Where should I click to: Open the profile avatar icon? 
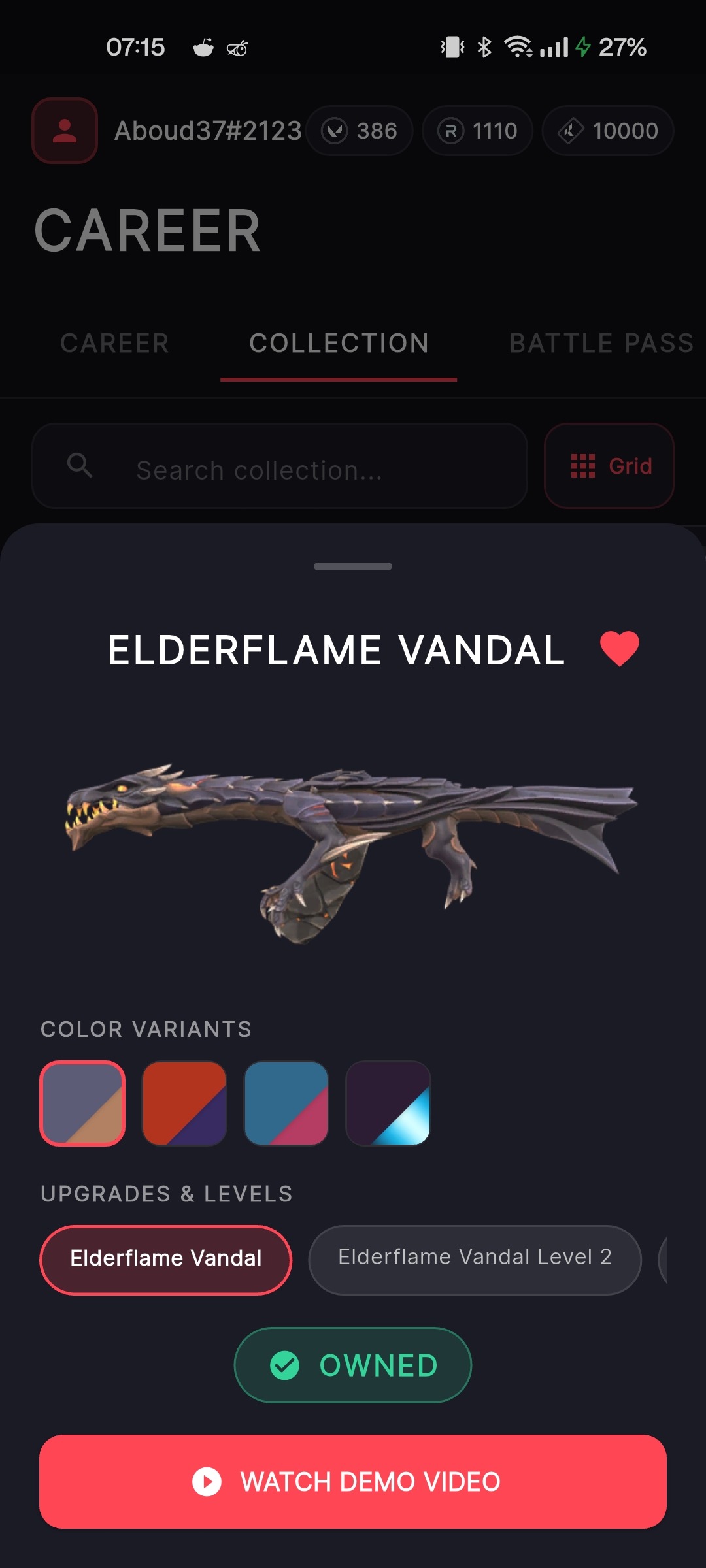[65, 131]
